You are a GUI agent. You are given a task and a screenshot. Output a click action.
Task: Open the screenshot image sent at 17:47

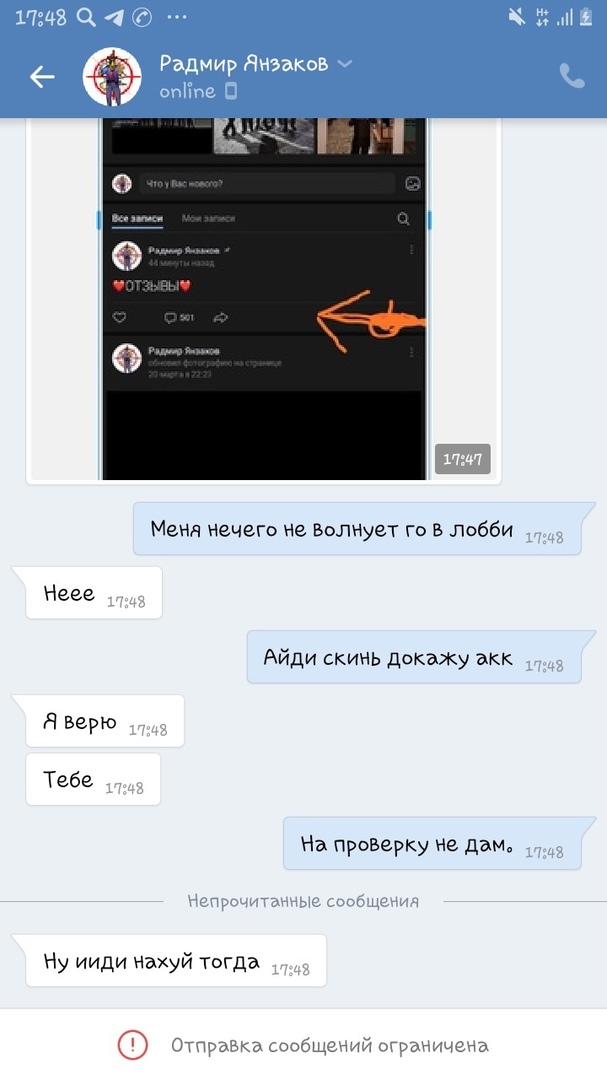pos(264,300)
